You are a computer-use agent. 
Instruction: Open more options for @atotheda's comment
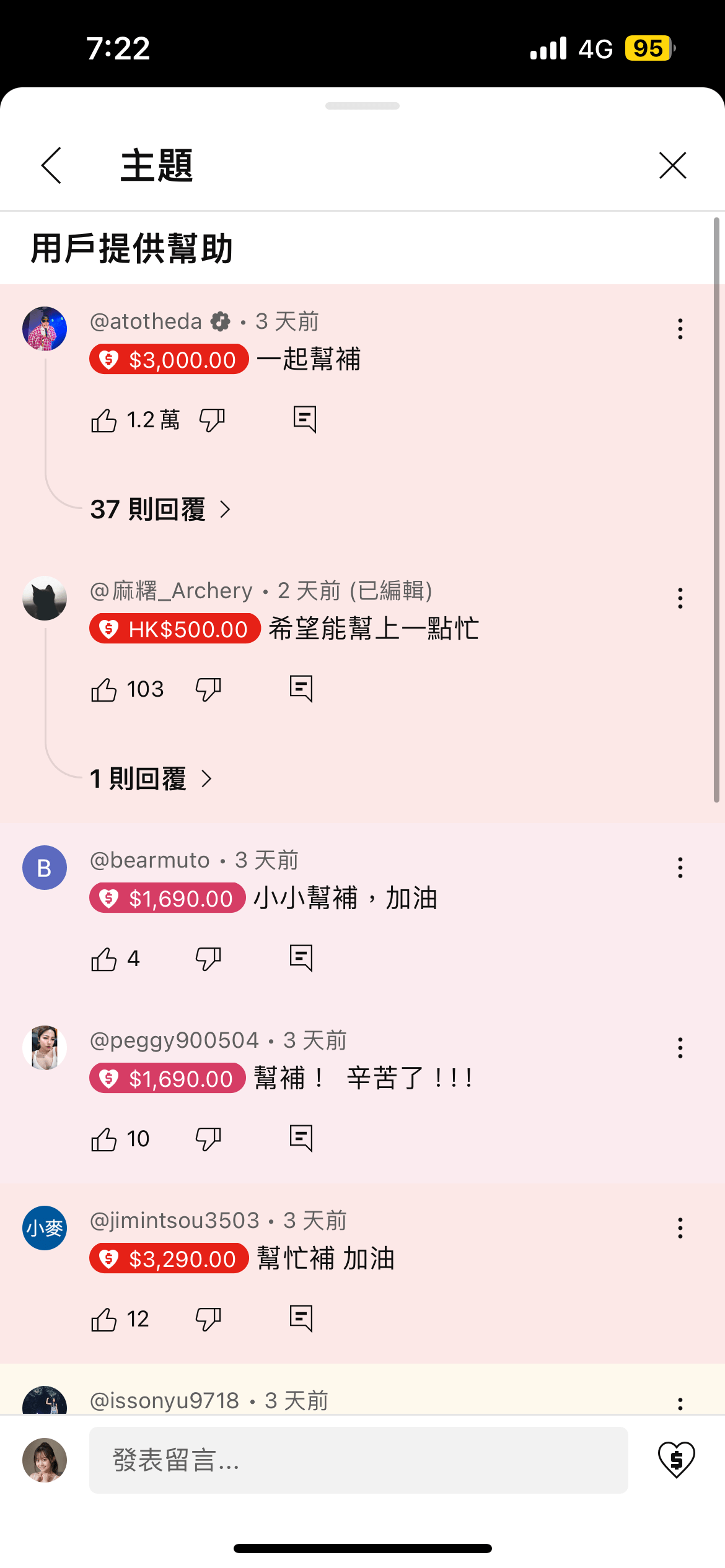pos(680,329)
